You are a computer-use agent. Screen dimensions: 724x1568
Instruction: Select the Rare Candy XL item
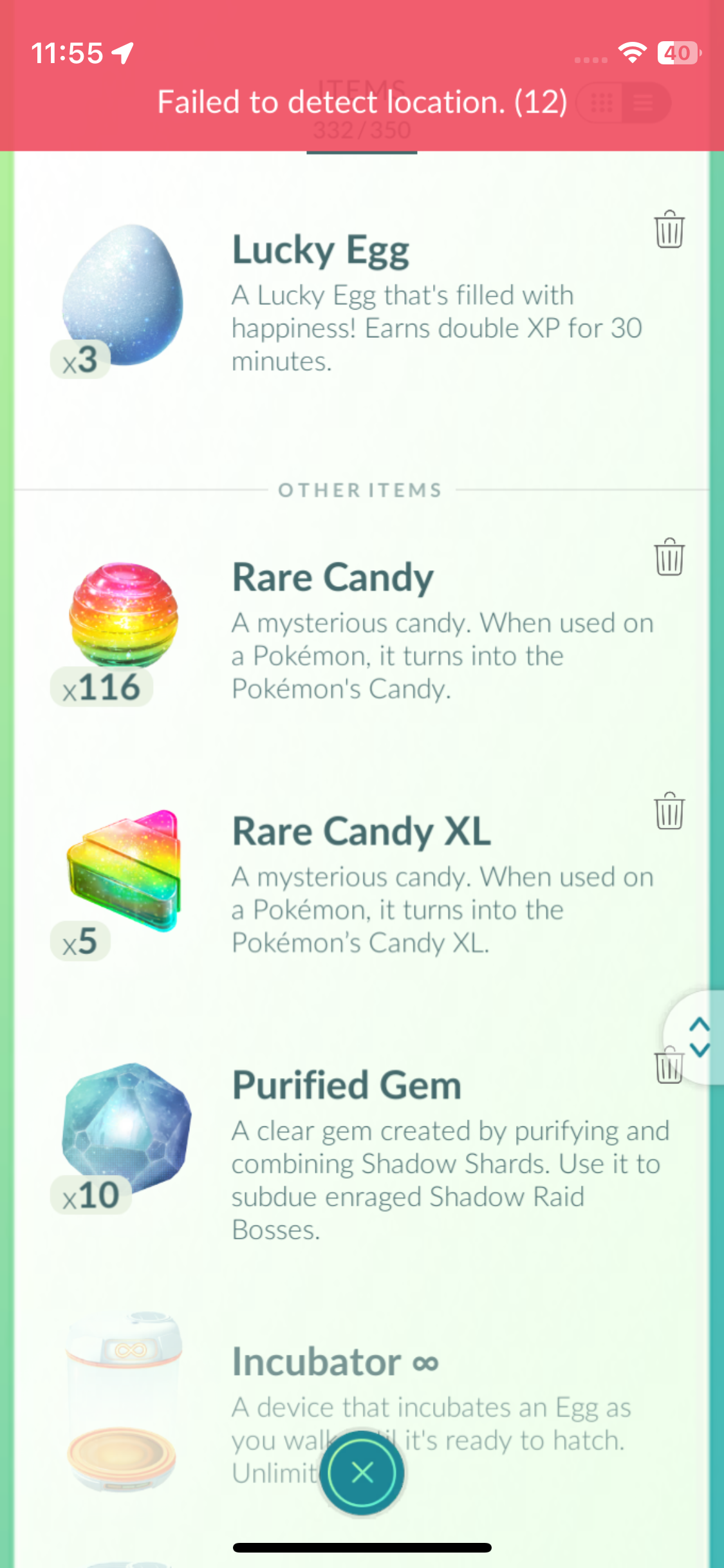[122, 870]
